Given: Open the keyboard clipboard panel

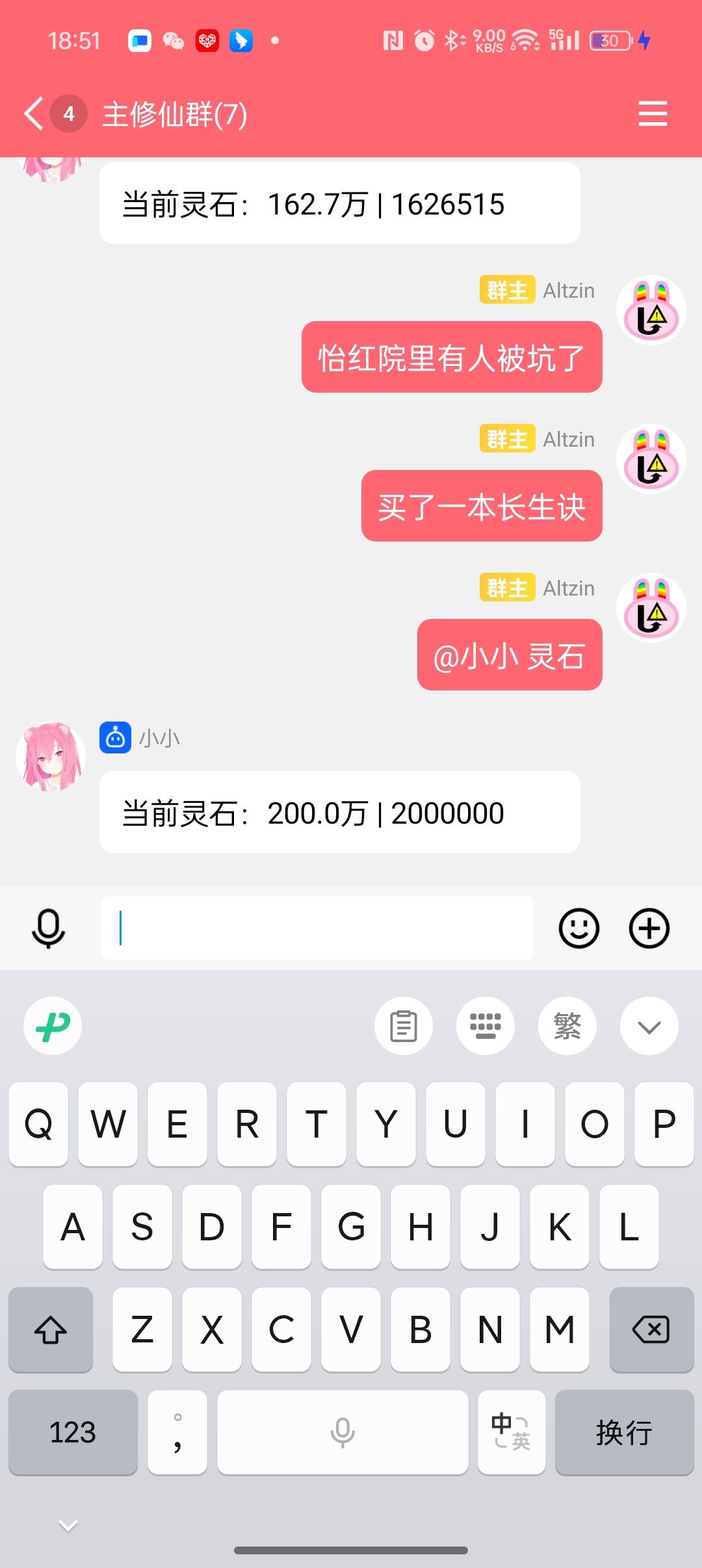Looking at the screenshot, I should pyautogui.click(x=403, y=1026).
